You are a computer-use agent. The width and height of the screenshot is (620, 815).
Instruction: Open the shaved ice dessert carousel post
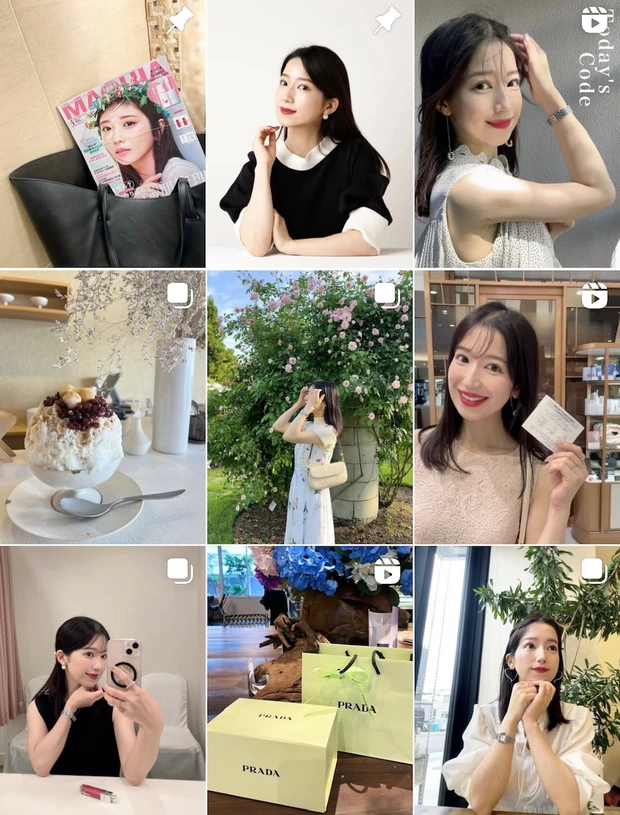(102, 407)
